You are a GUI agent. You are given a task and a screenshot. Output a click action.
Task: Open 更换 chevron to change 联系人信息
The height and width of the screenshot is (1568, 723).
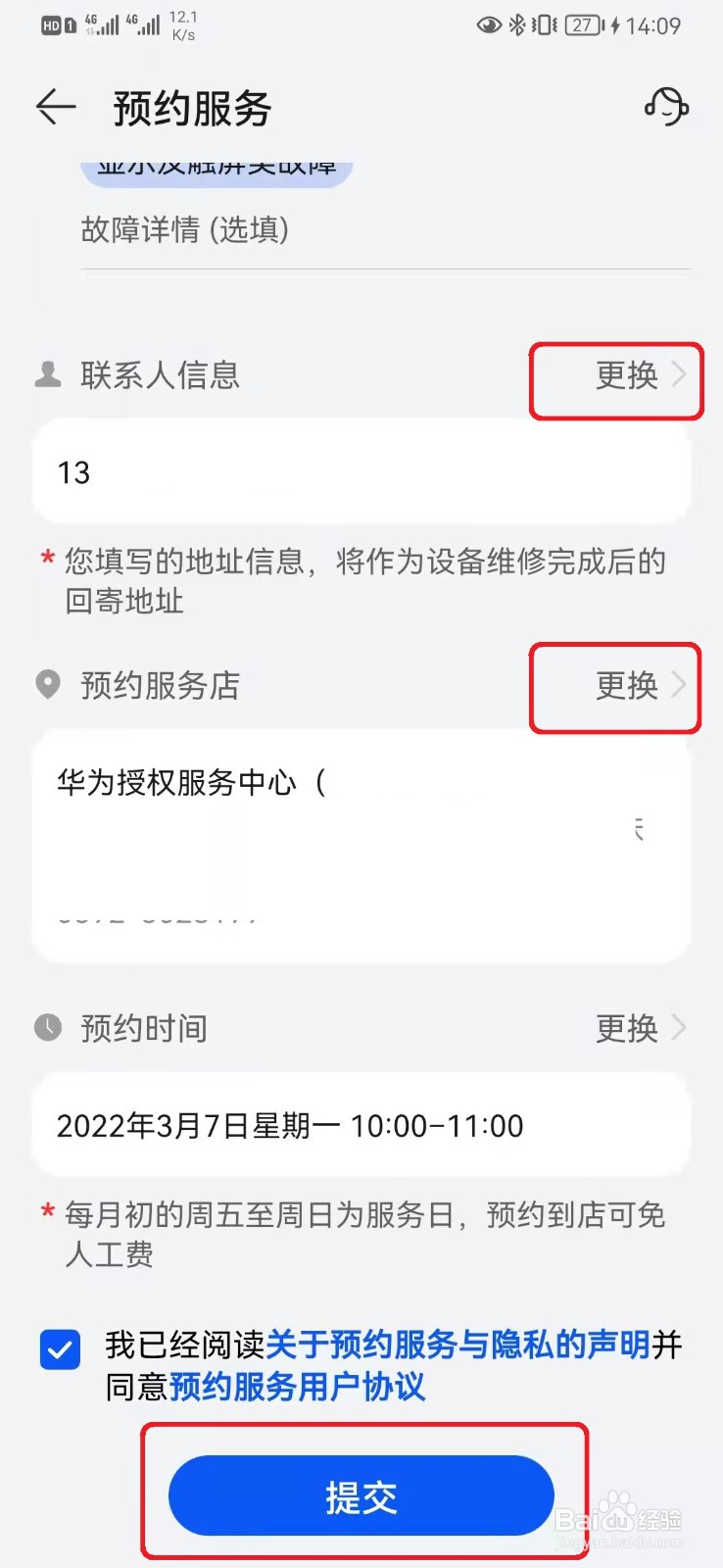point(625,377)
